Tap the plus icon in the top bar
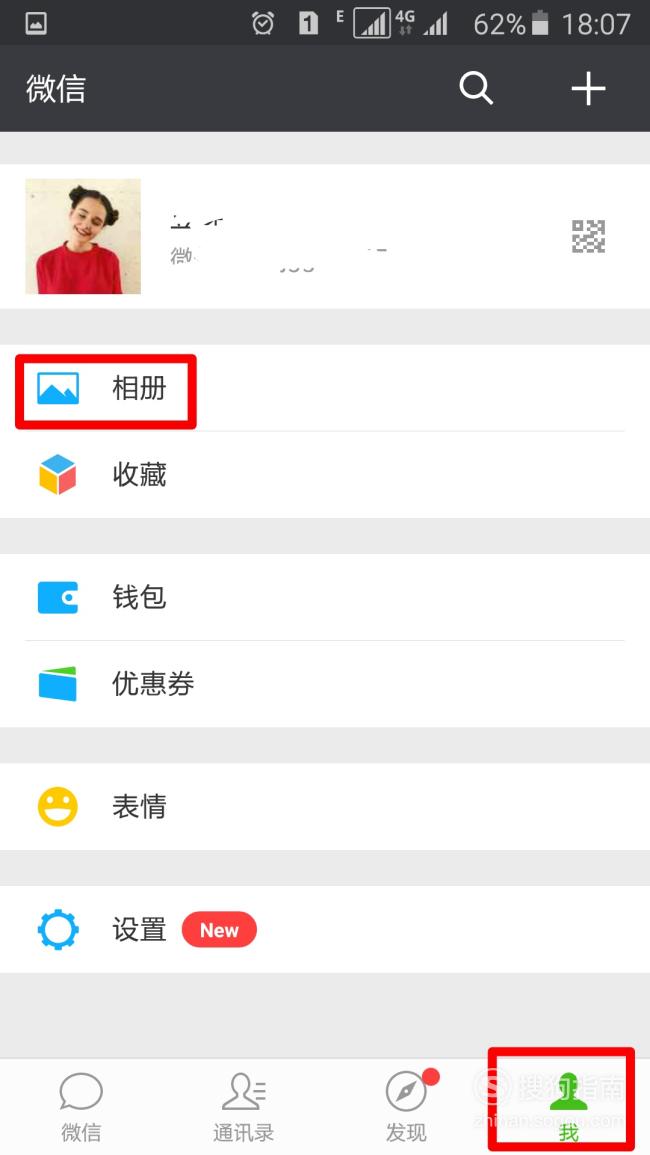 pos(588,88)
